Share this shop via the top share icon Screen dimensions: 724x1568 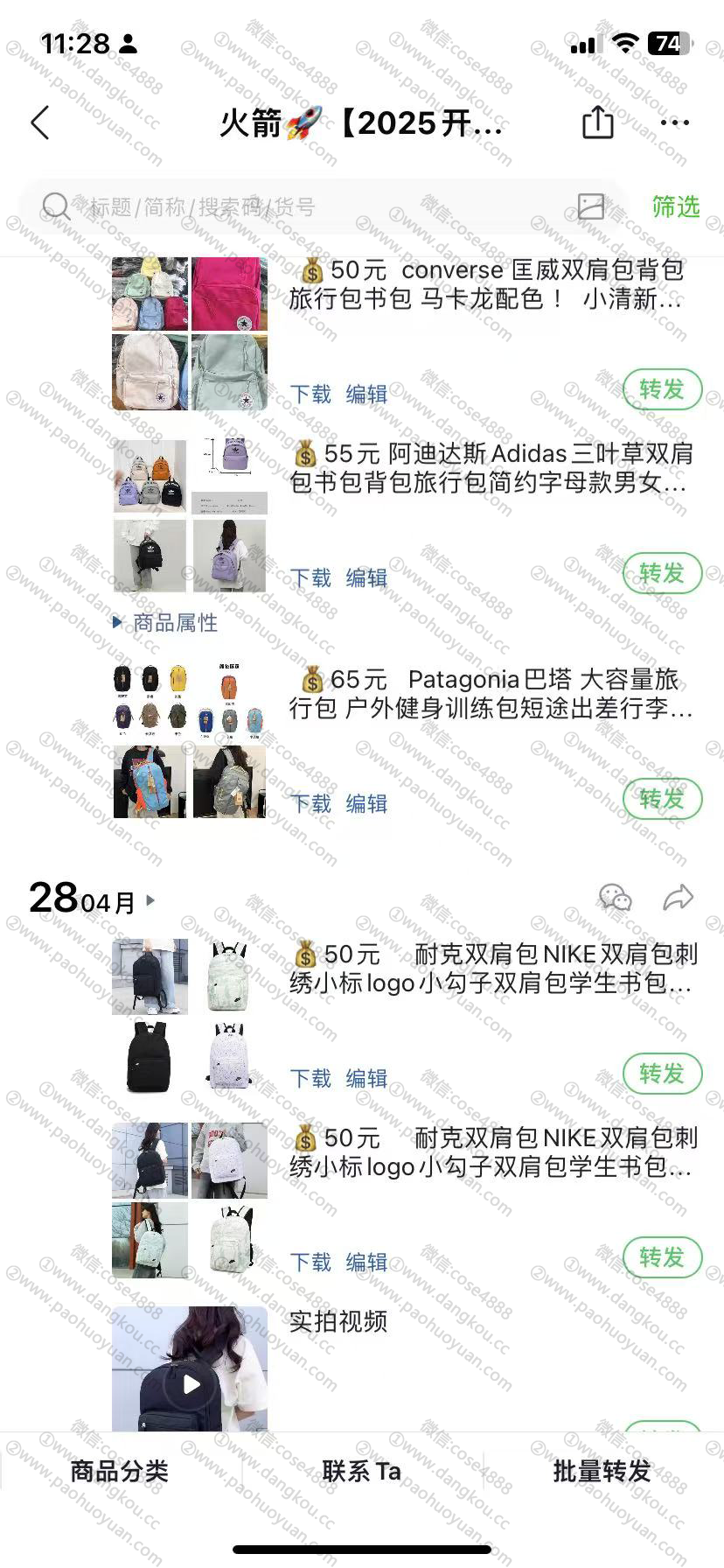click(598, 122)
